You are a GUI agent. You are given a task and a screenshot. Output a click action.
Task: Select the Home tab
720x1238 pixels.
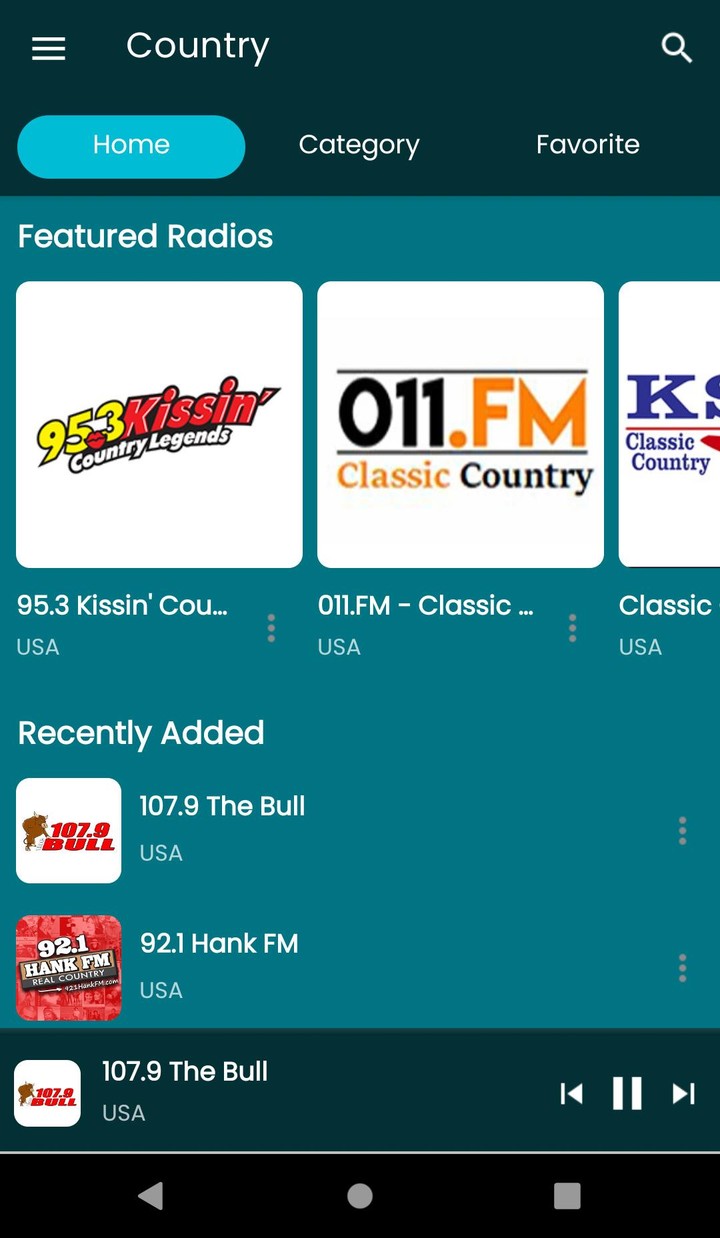click(x=131, y=145)
